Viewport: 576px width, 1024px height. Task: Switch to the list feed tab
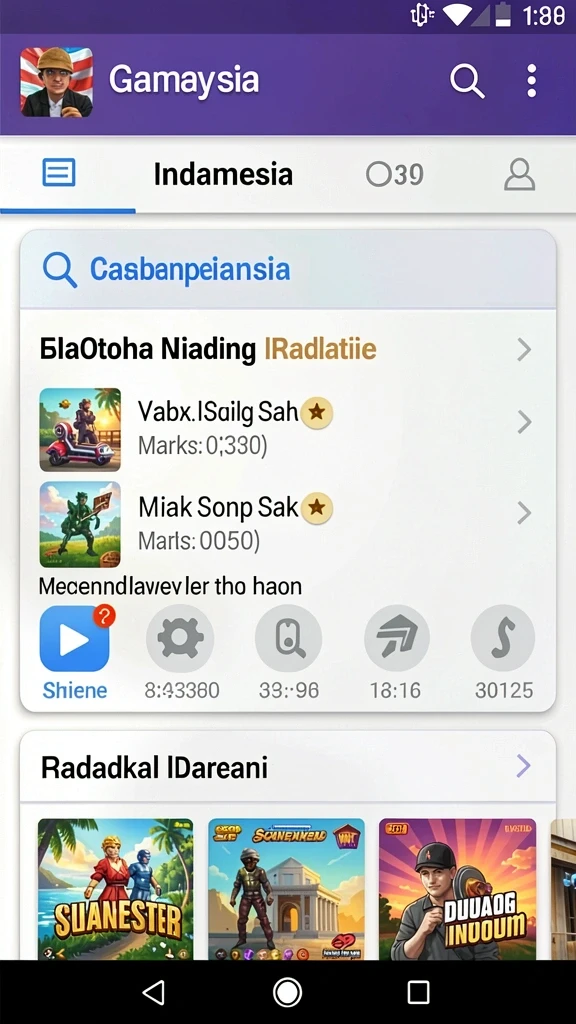pos(59,173)
